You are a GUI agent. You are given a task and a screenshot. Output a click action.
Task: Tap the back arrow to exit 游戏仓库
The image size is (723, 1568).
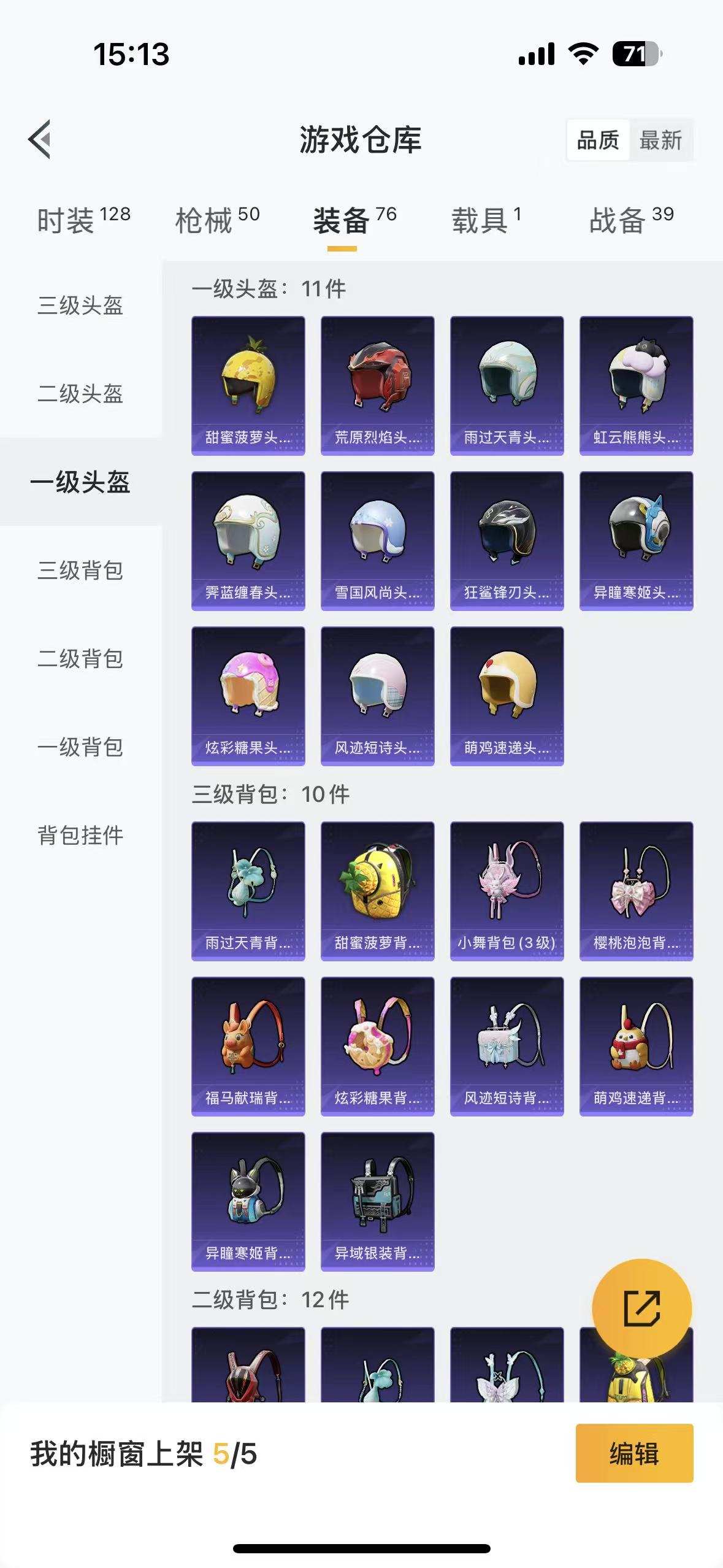point(40,140)
